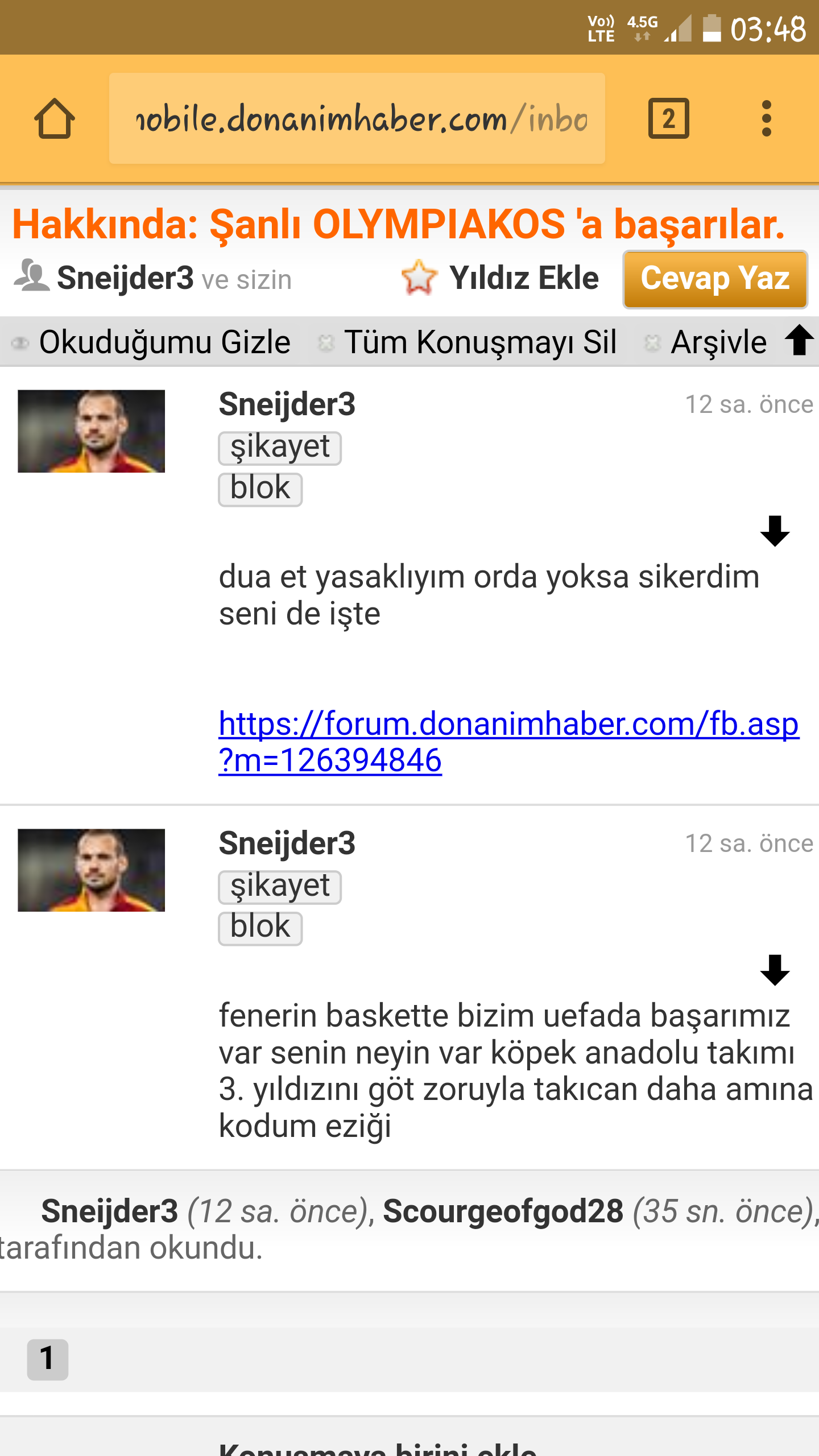Select page 1 in the pagination
Viewport: 819px width, 1456px height.
click(x=48, y=1359)
